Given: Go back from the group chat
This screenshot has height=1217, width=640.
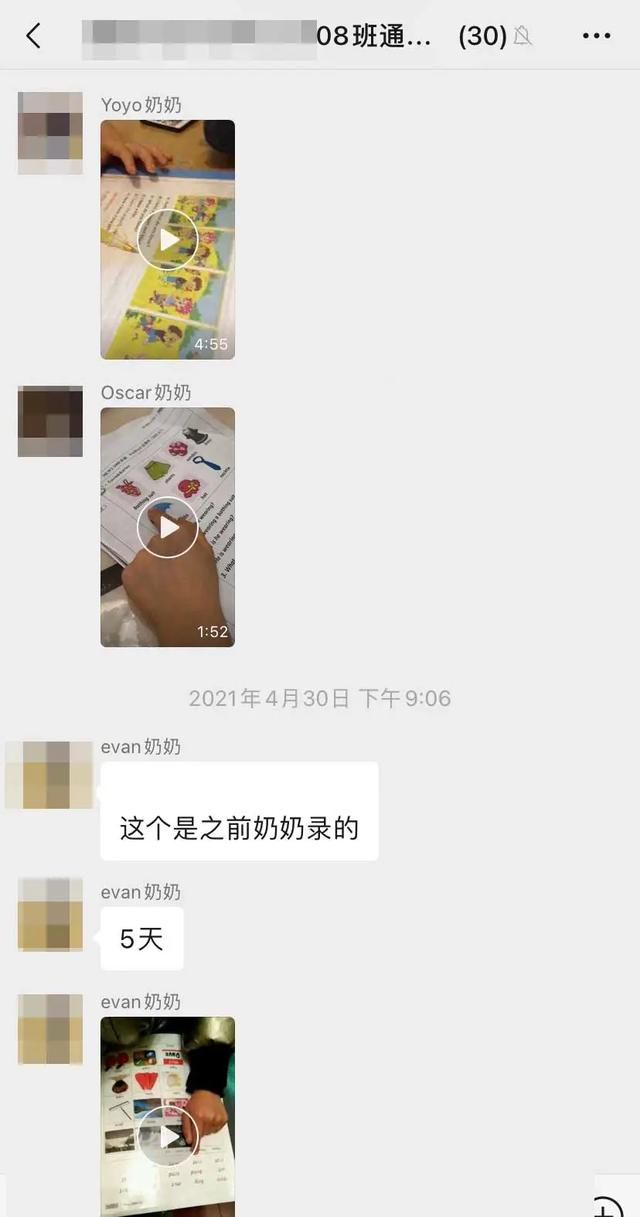Looking at the screenshot, I should coord(33,37).
